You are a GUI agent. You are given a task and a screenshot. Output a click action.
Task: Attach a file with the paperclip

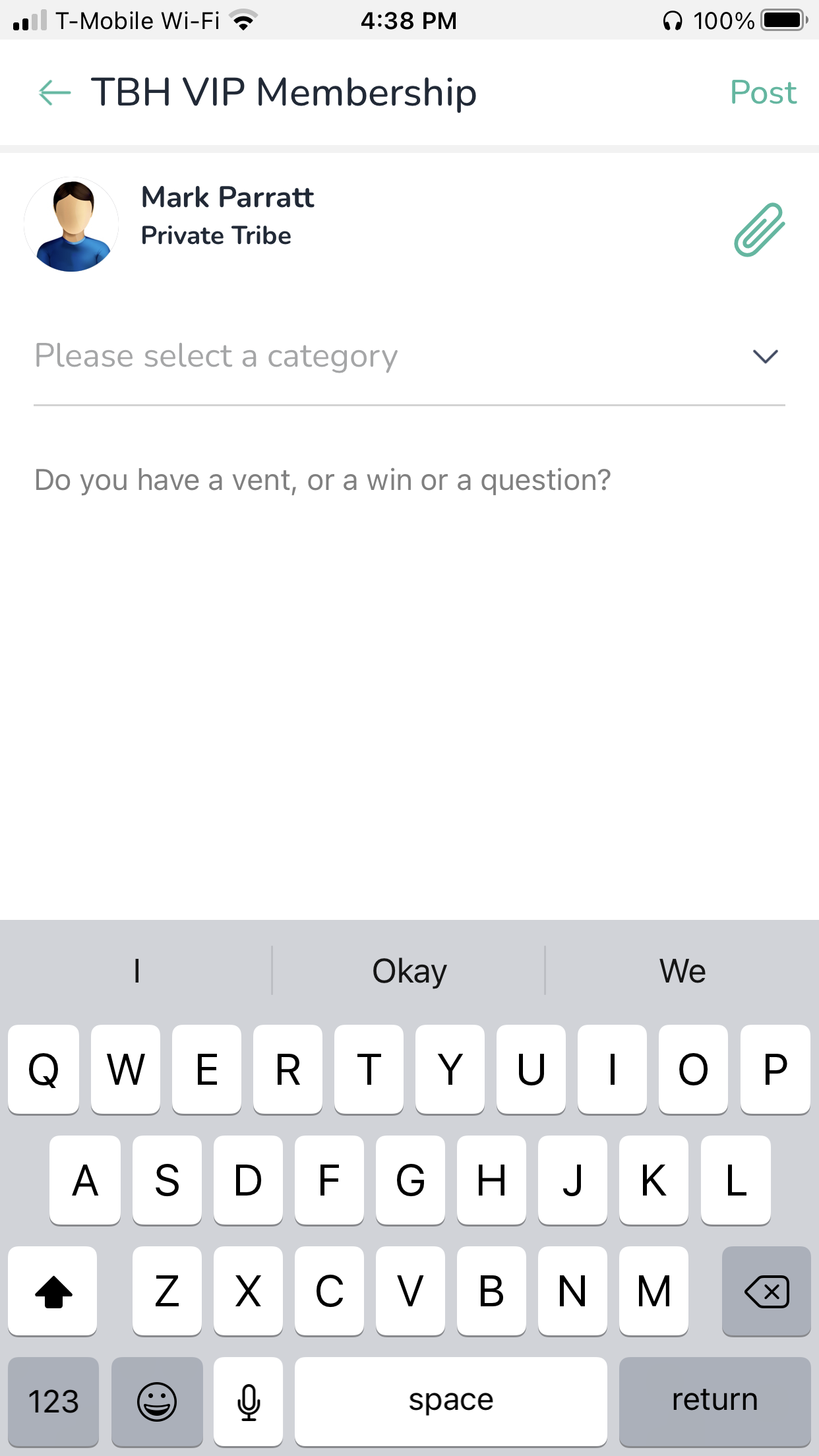[x=759, y=229]
